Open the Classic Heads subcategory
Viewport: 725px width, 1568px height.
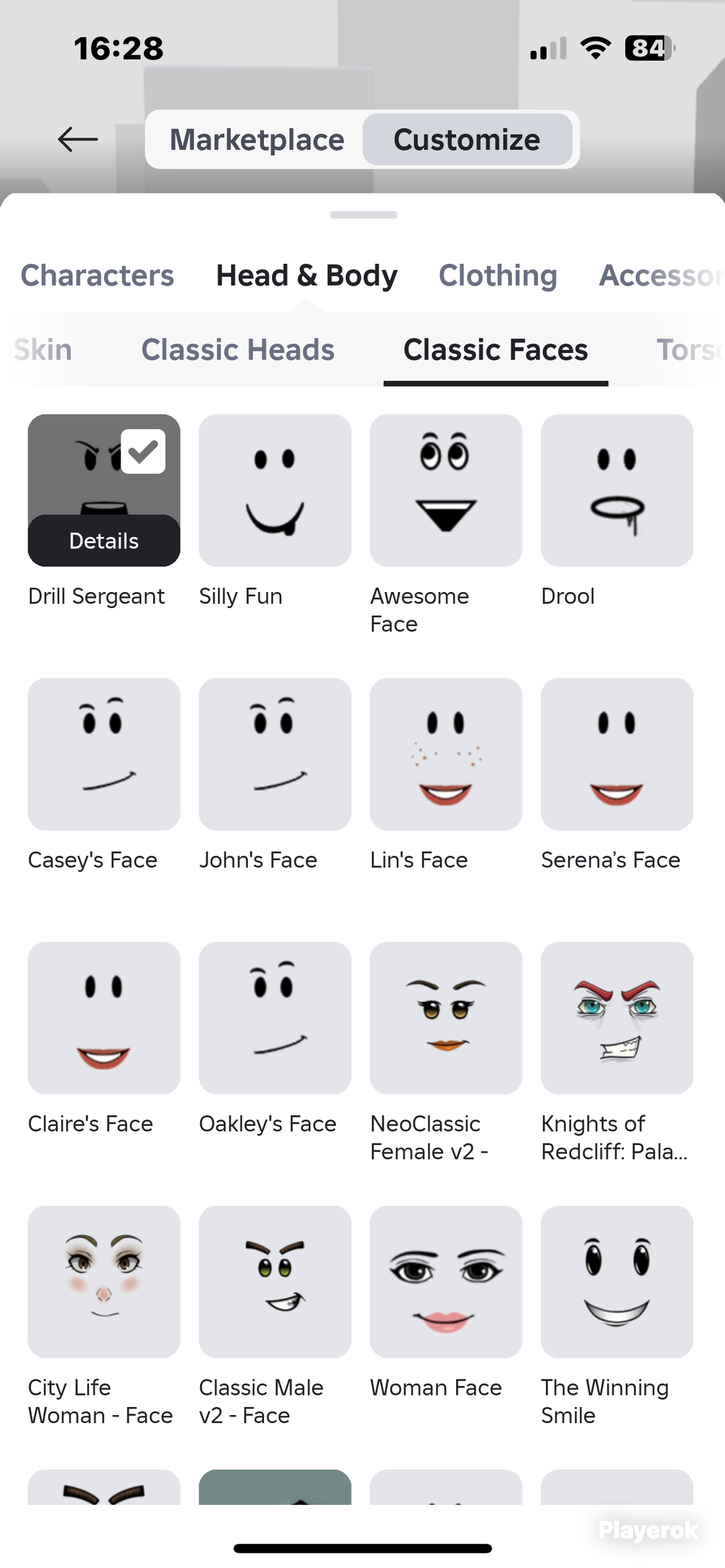pos(238,350)
